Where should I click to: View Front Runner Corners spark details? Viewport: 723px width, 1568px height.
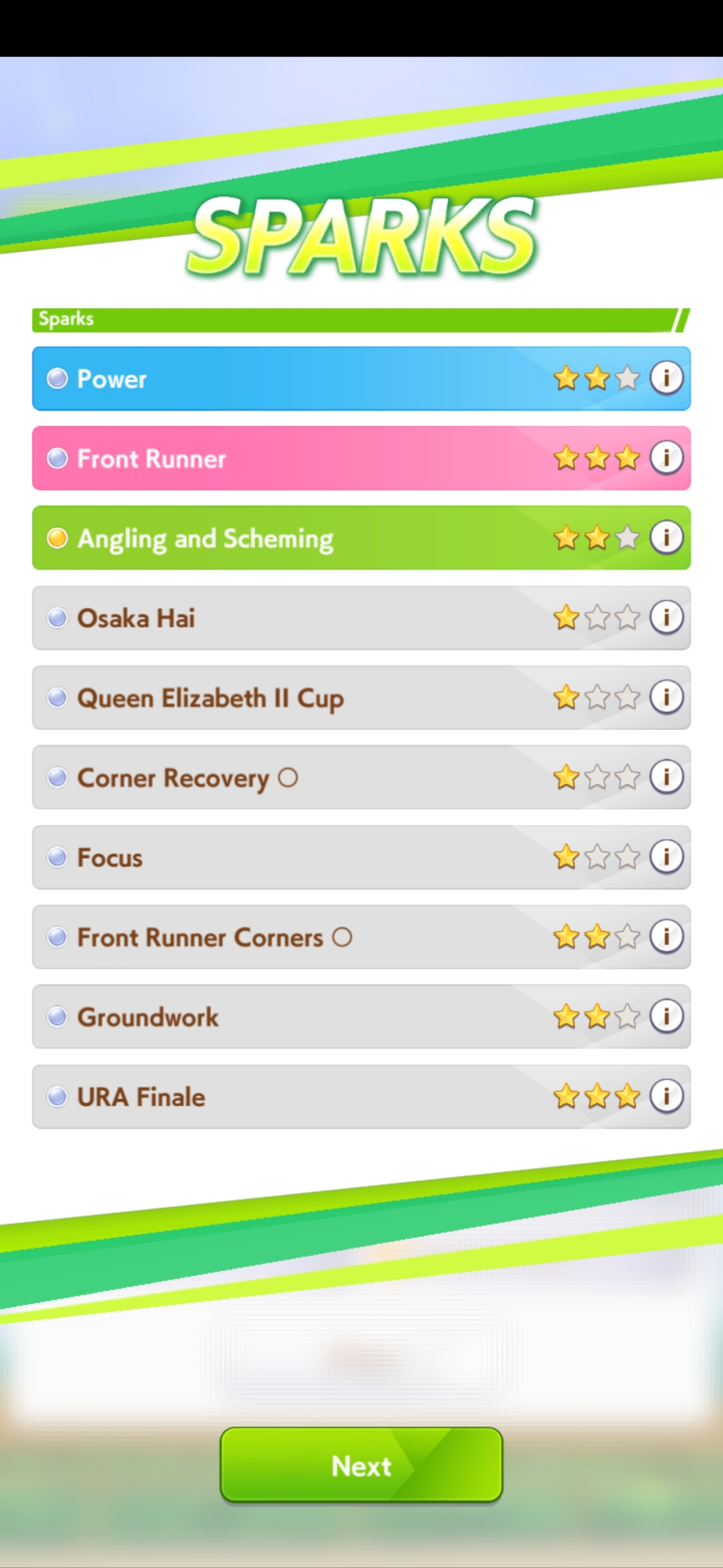click(x=667, y=937)
